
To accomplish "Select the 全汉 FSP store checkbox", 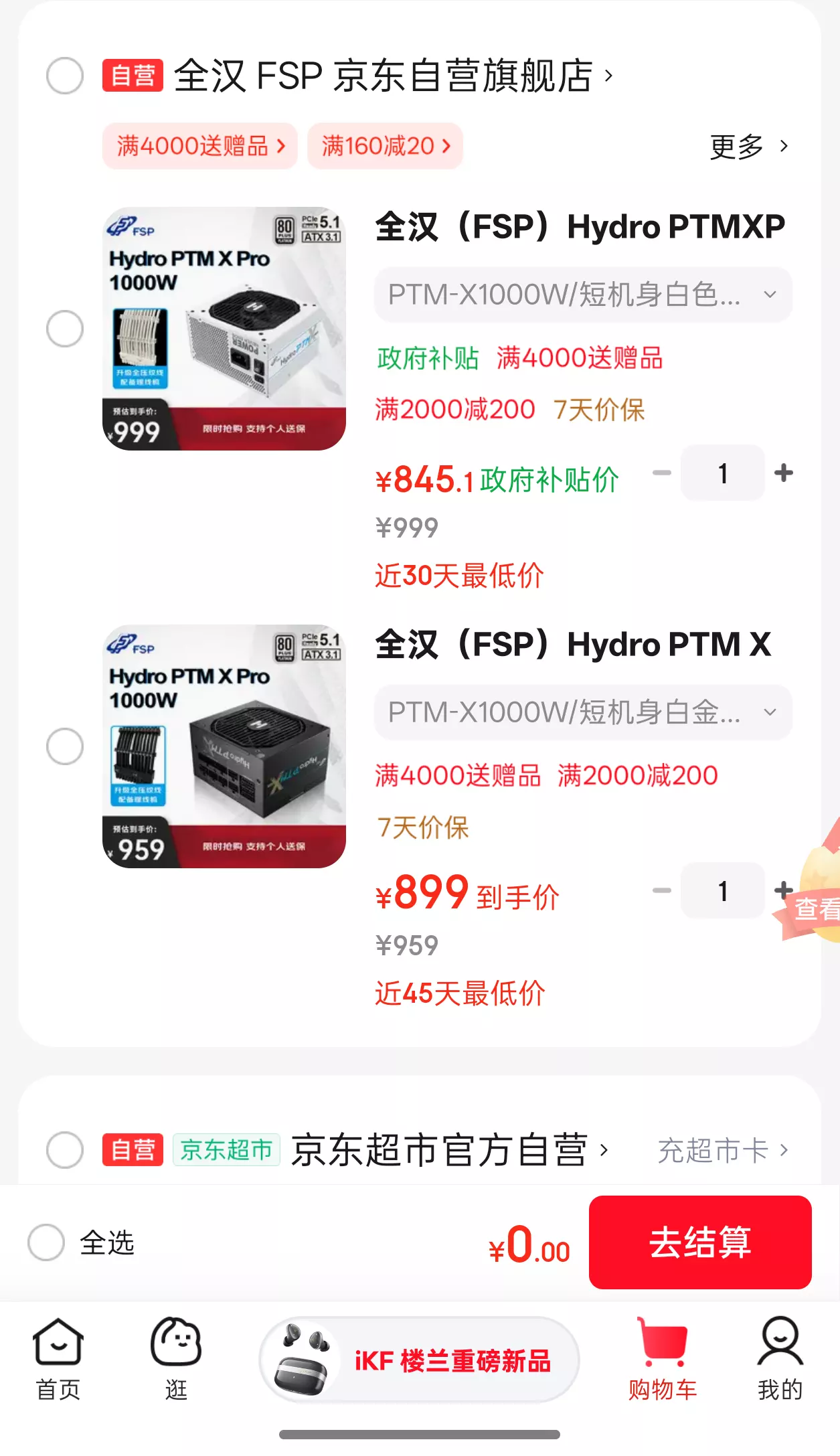I will point(65,76).
